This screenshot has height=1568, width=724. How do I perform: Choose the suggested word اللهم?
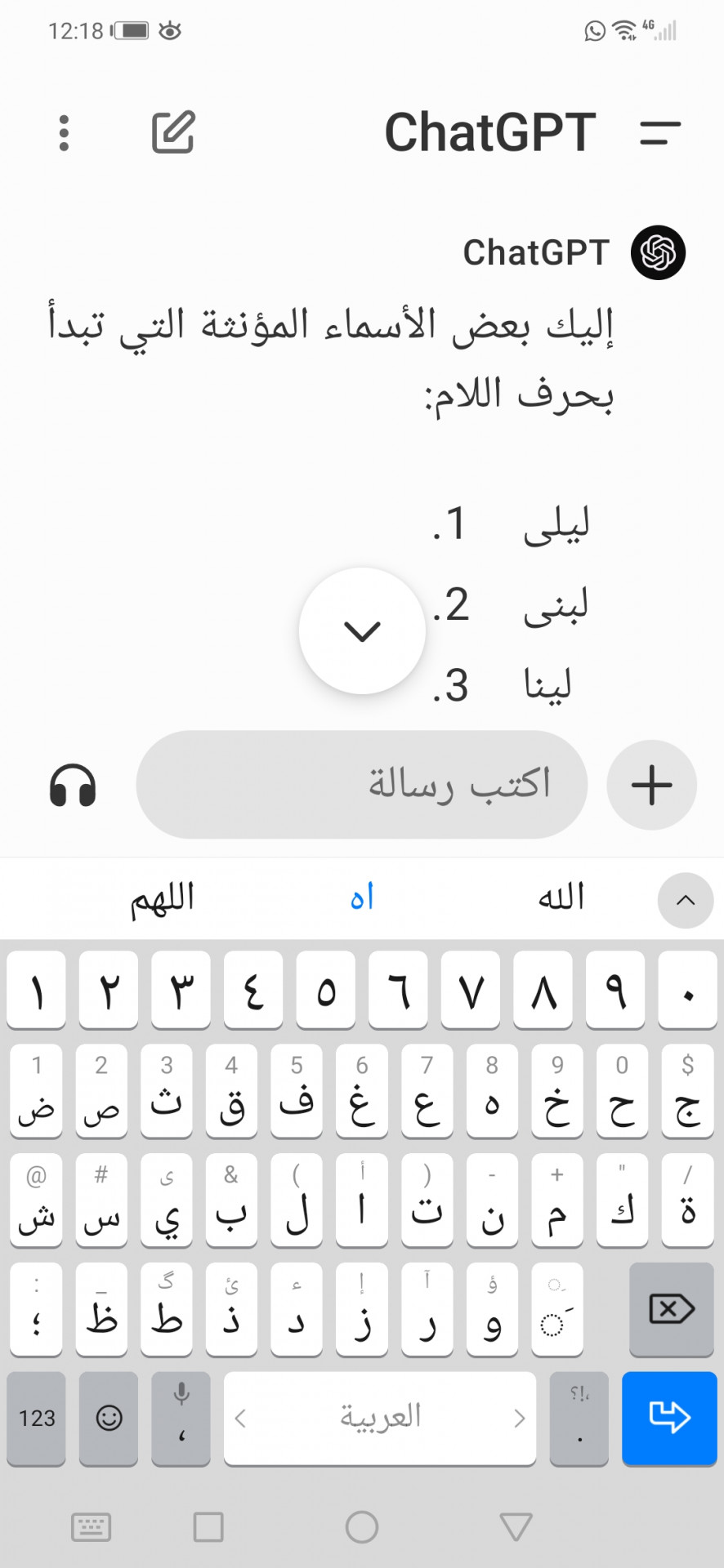pos(162,899)
